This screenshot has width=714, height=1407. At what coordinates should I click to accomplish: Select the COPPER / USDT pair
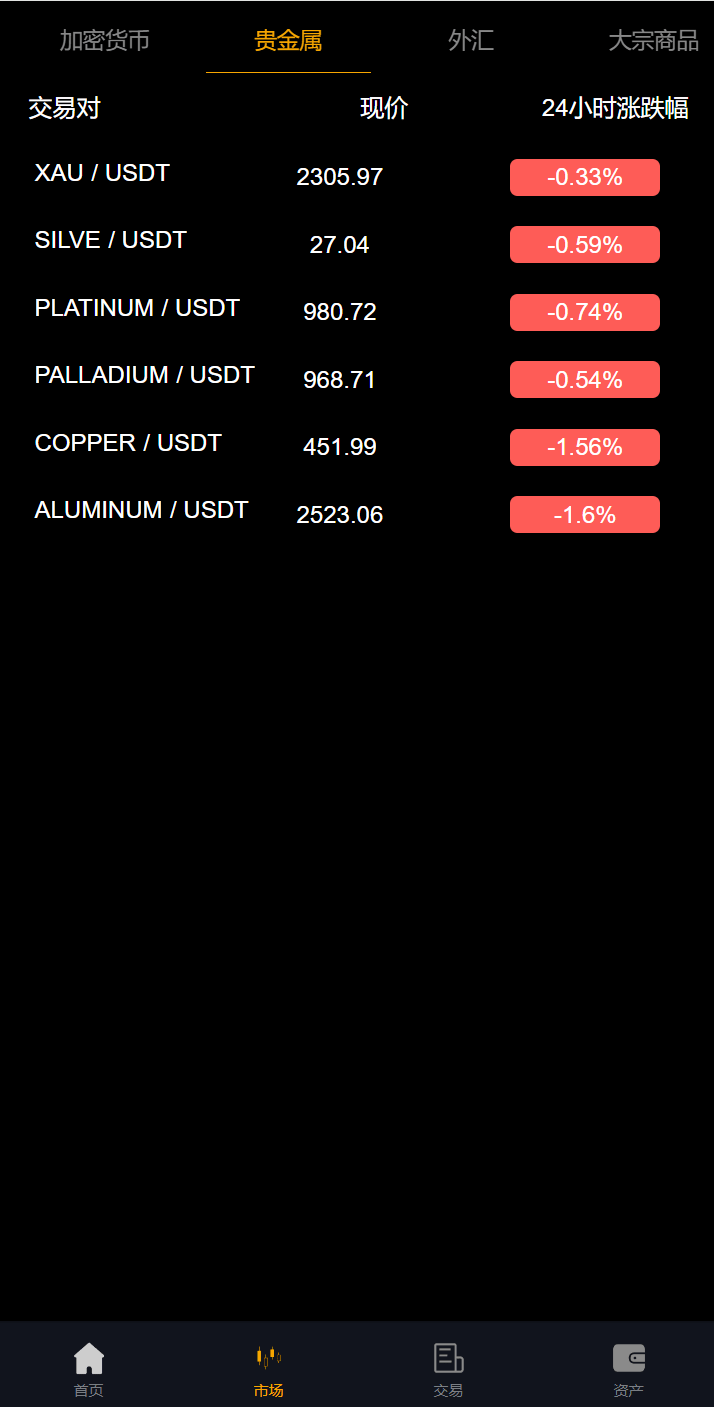pyautogui.click(x=128, y=444)
